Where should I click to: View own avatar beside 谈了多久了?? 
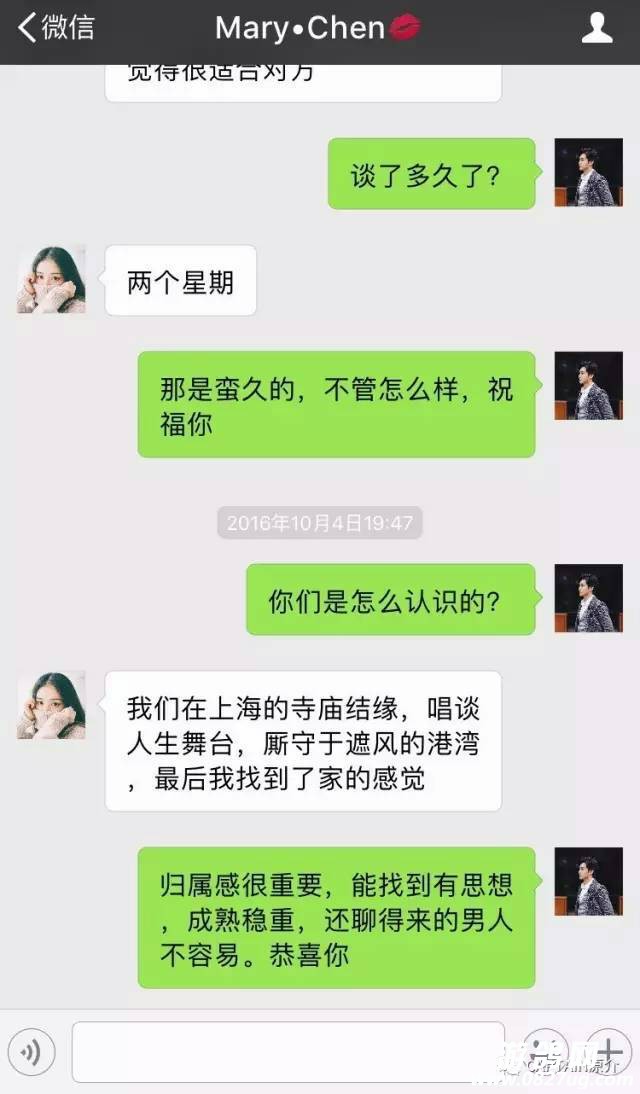(x=588, y=173)
